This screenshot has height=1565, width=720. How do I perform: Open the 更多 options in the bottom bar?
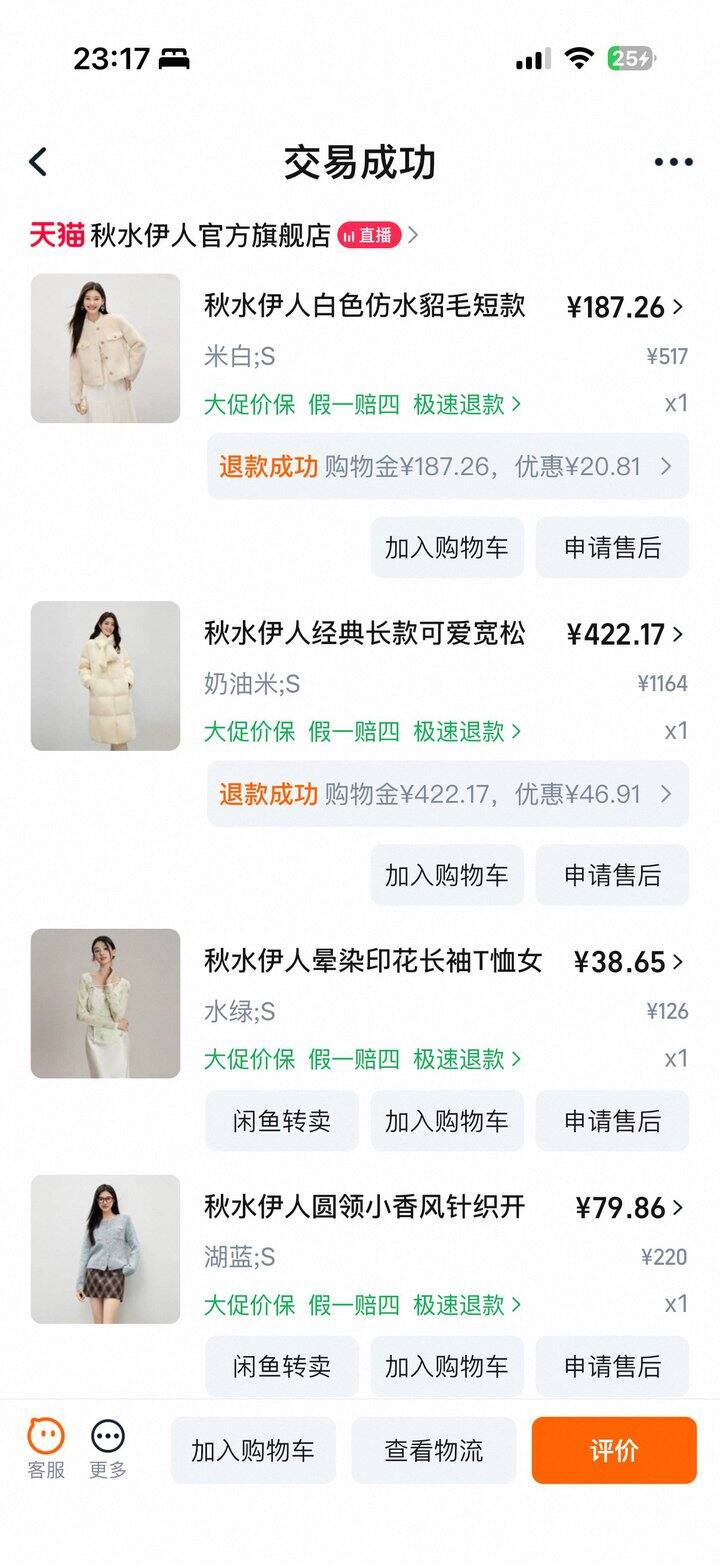[x=108, y=1449]
